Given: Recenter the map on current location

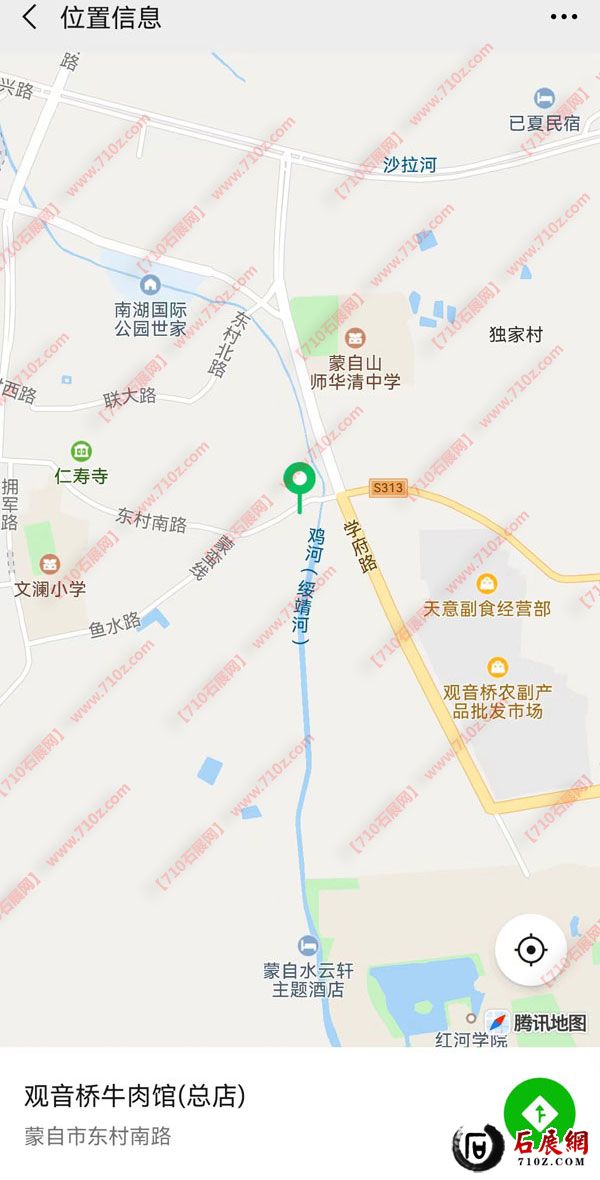Looking at the screenshot, I should [x=531, y=949].
